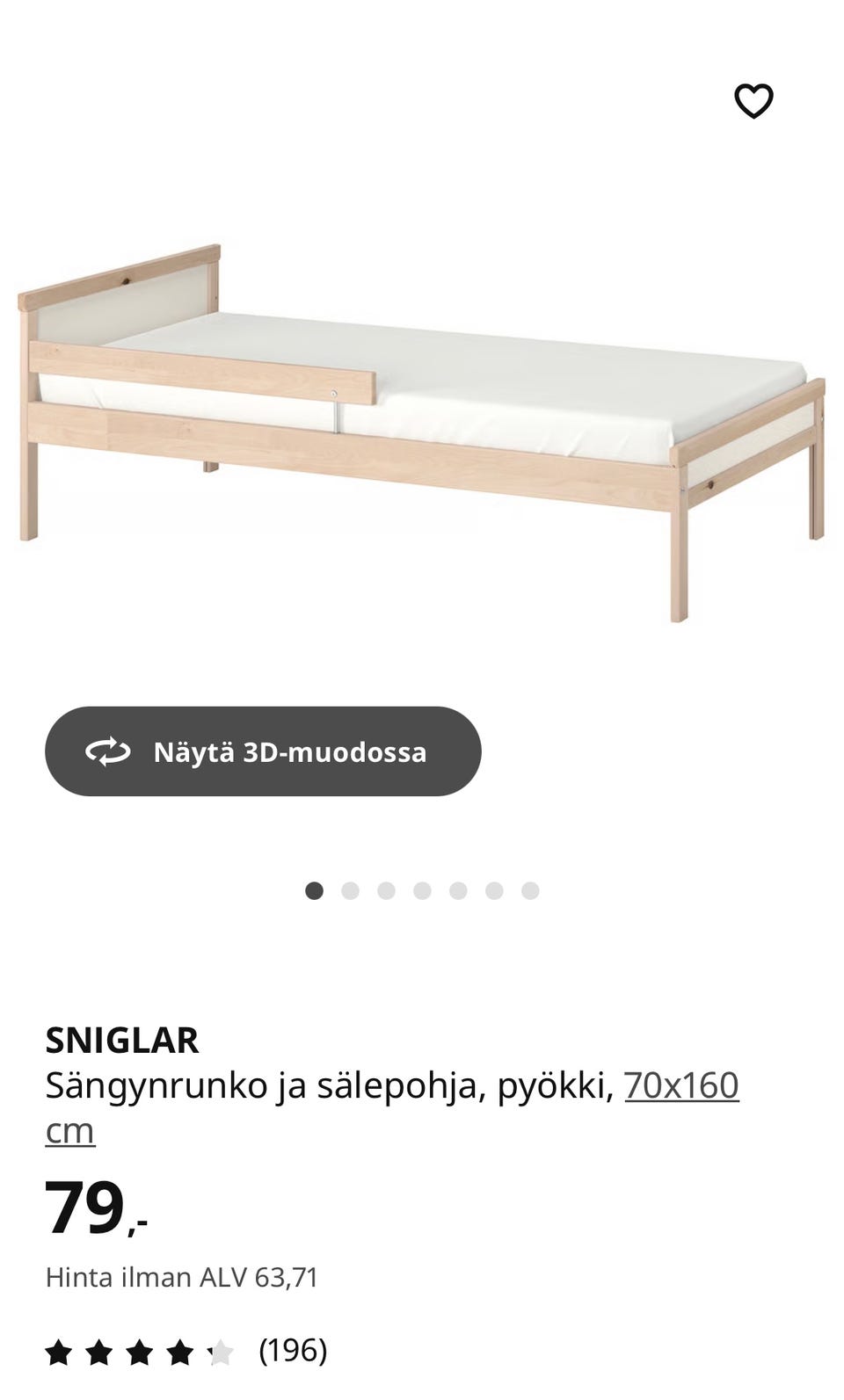Click the third image carousel dot
The width and height of the screenshot is (844, 1400).
click(x=385, y=889)
